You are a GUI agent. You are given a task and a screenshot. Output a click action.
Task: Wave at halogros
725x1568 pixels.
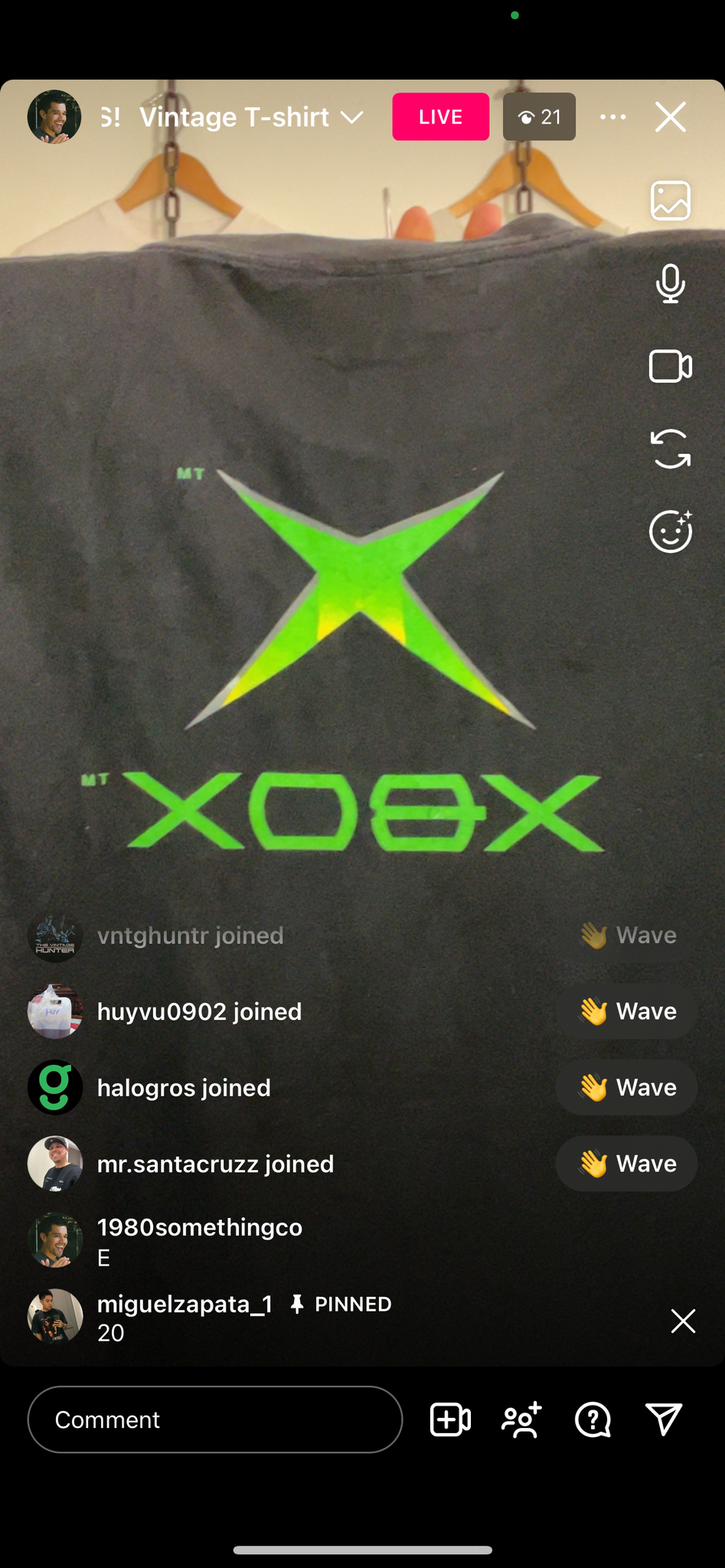(x=626, y=1087)
